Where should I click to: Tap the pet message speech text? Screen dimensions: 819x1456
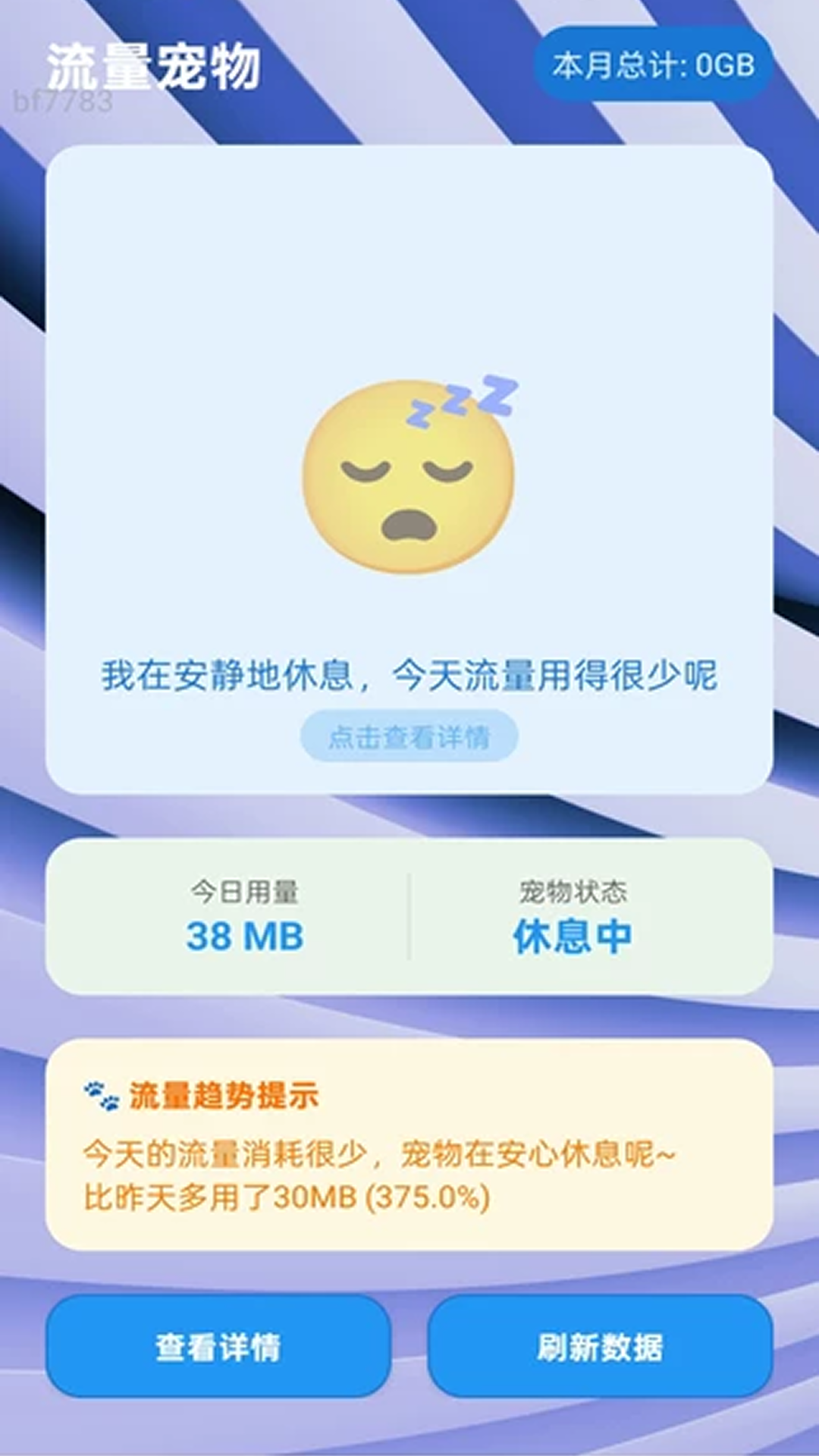pyautogui.click(x=409, y=676)
